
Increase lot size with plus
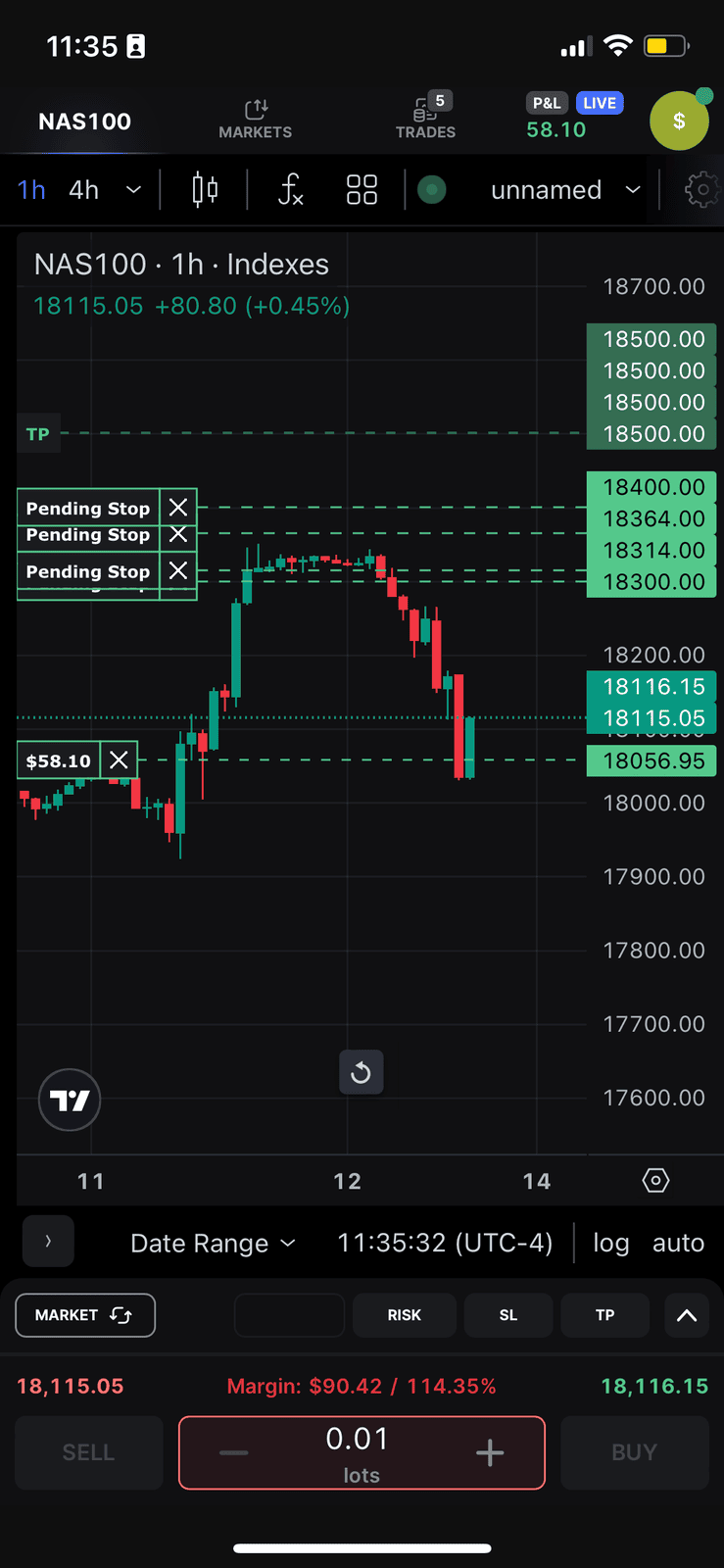tap(490, 1452)
